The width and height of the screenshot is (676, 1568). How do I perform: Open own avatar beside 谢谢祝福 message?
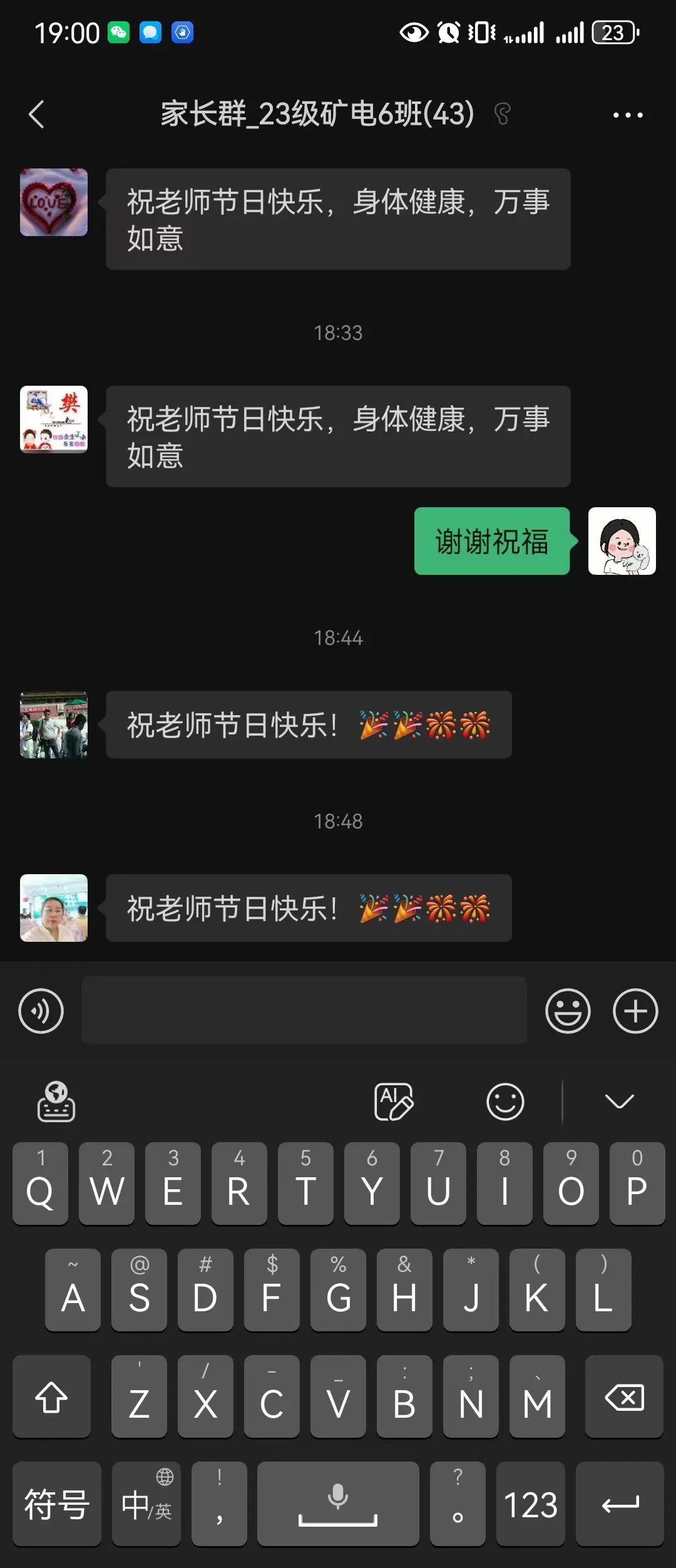coord(622,541)
